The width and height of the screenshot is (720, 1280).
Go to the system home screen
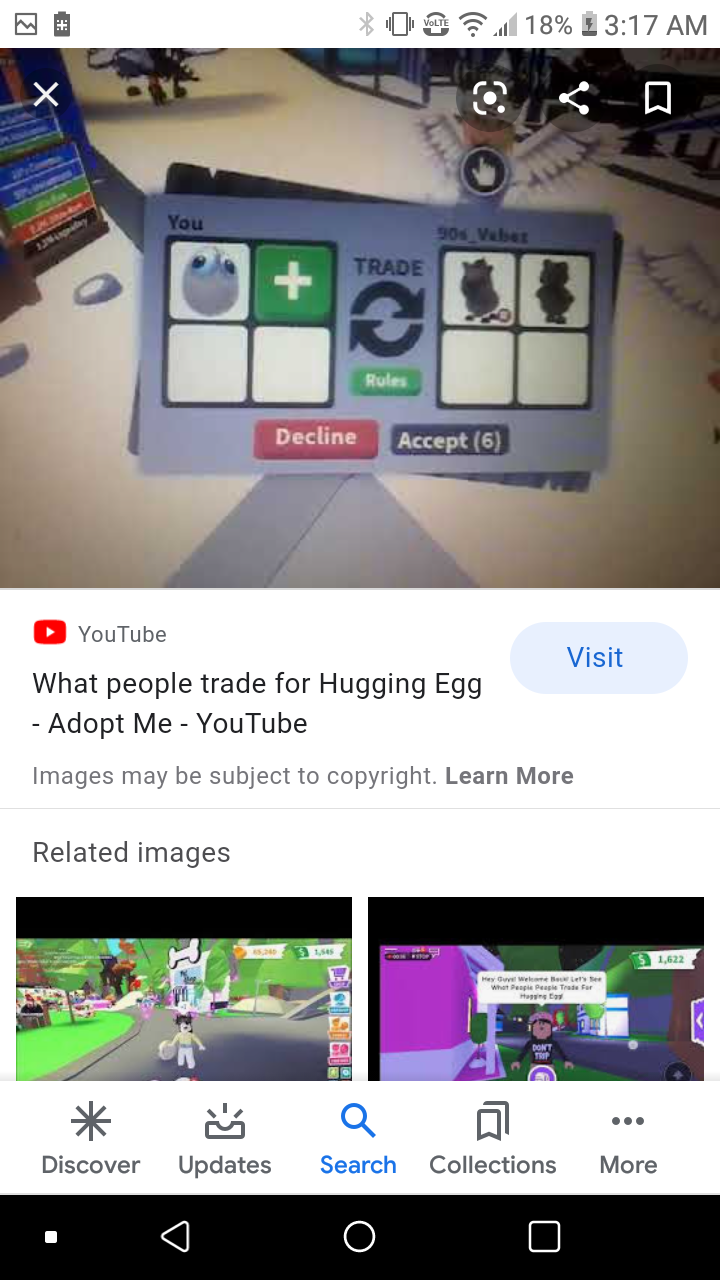tap(359, 1237)
